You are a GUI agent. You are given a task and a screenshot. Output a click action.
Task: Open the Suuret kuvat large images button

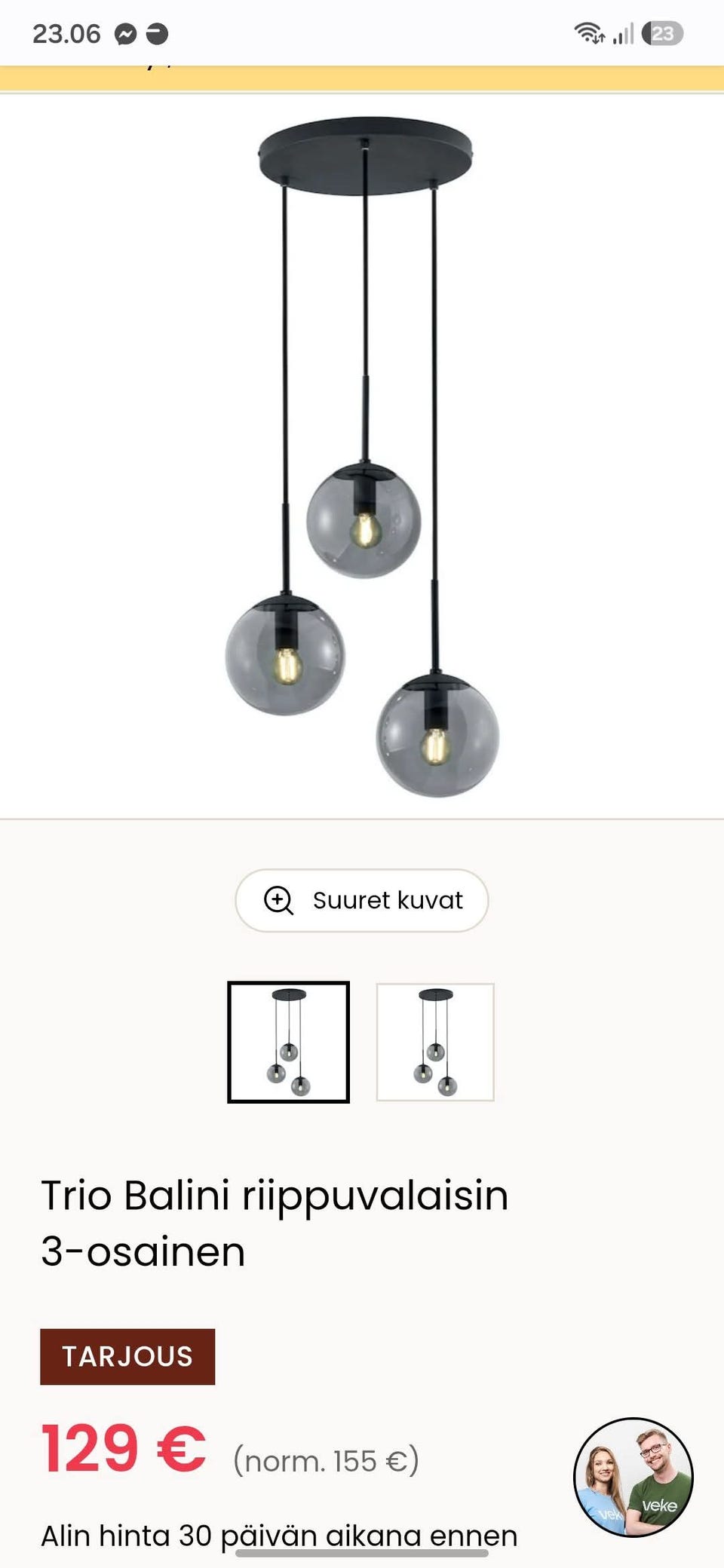[x=362, y=900]
